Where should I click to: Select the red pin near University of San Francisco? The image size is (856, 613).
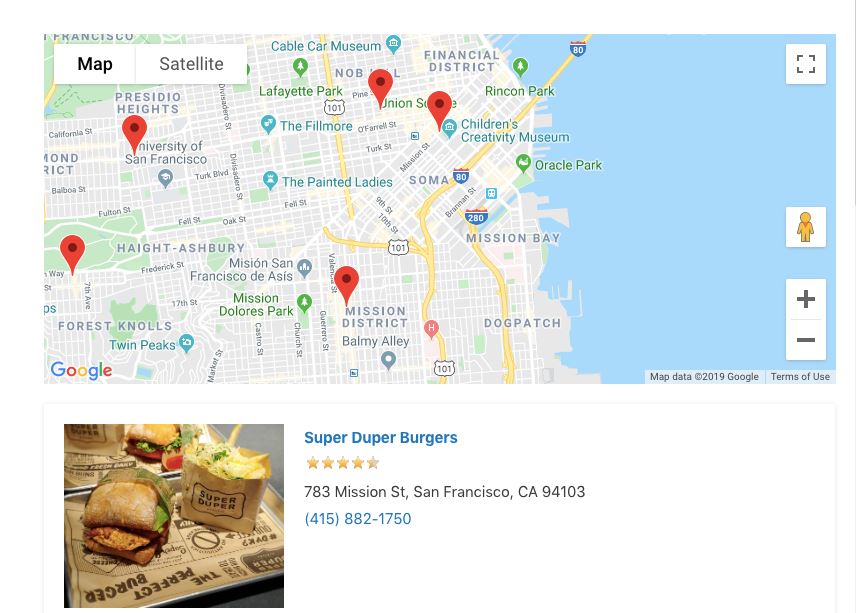click(x=134, y=131)
